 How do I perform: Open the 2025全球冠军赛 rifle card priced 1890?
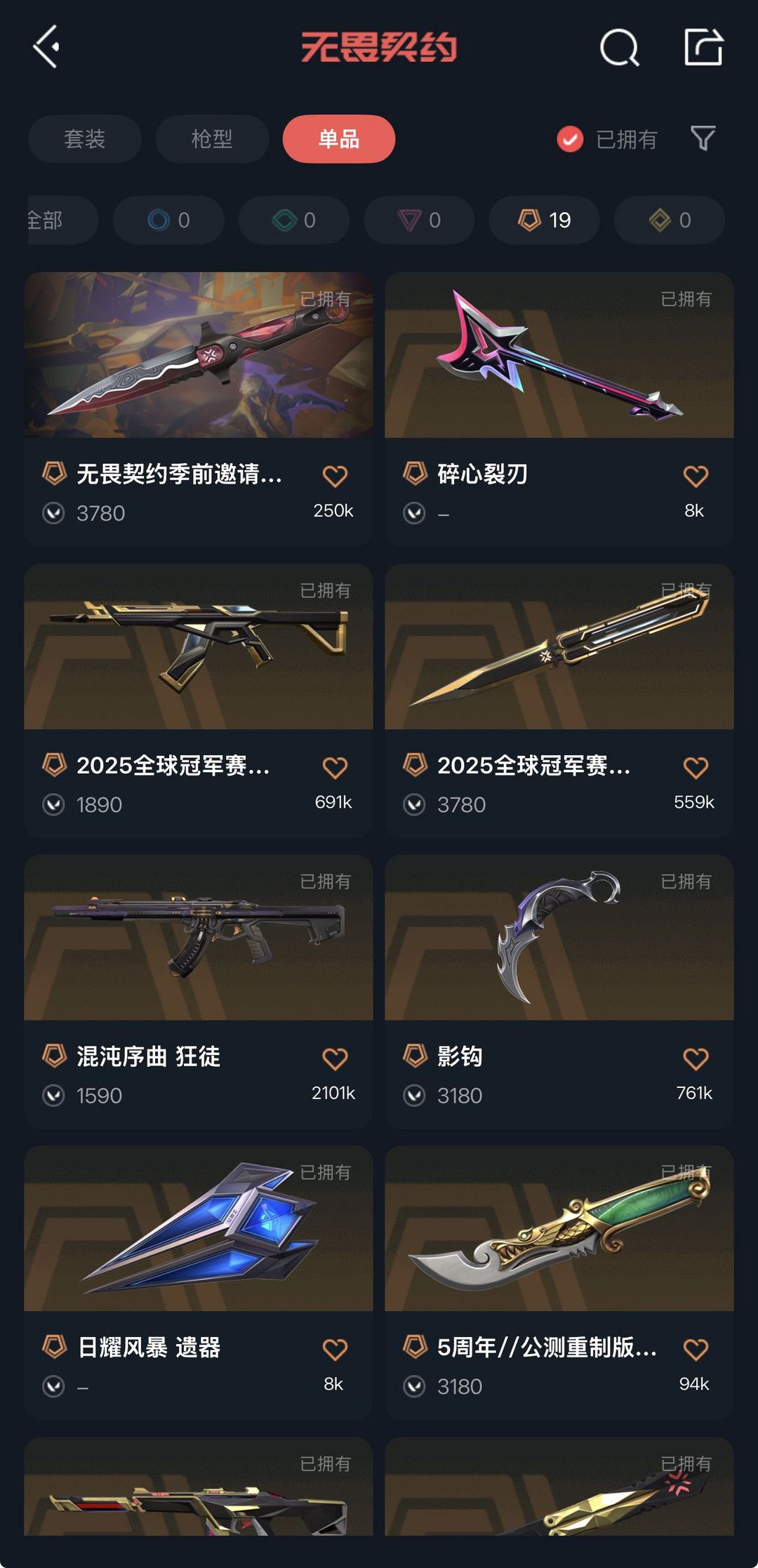199,700
